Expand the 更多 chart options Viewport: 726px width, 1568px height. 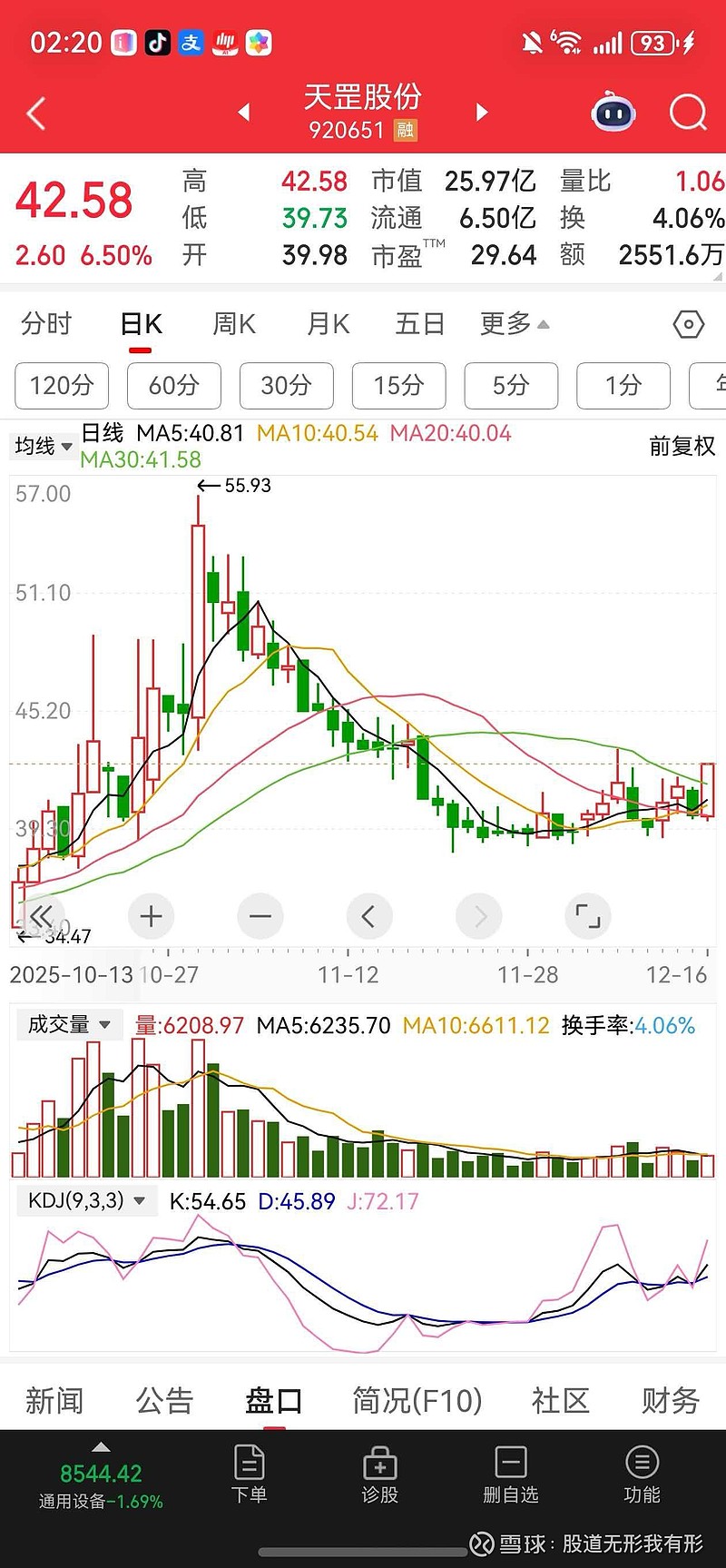click(514, 324)
